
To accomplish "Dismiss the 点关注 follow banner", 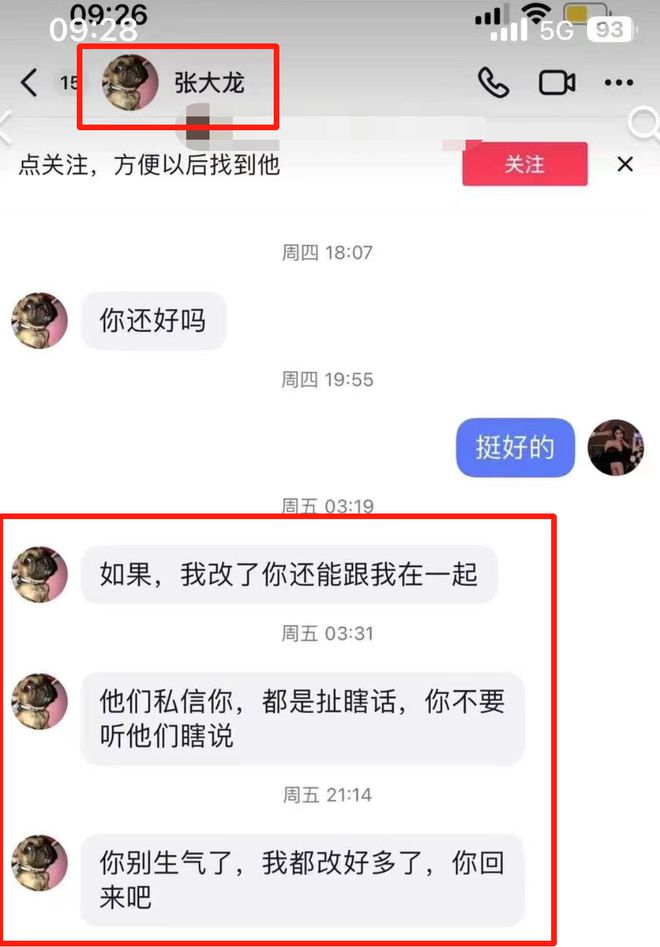I will pos(625,164).
